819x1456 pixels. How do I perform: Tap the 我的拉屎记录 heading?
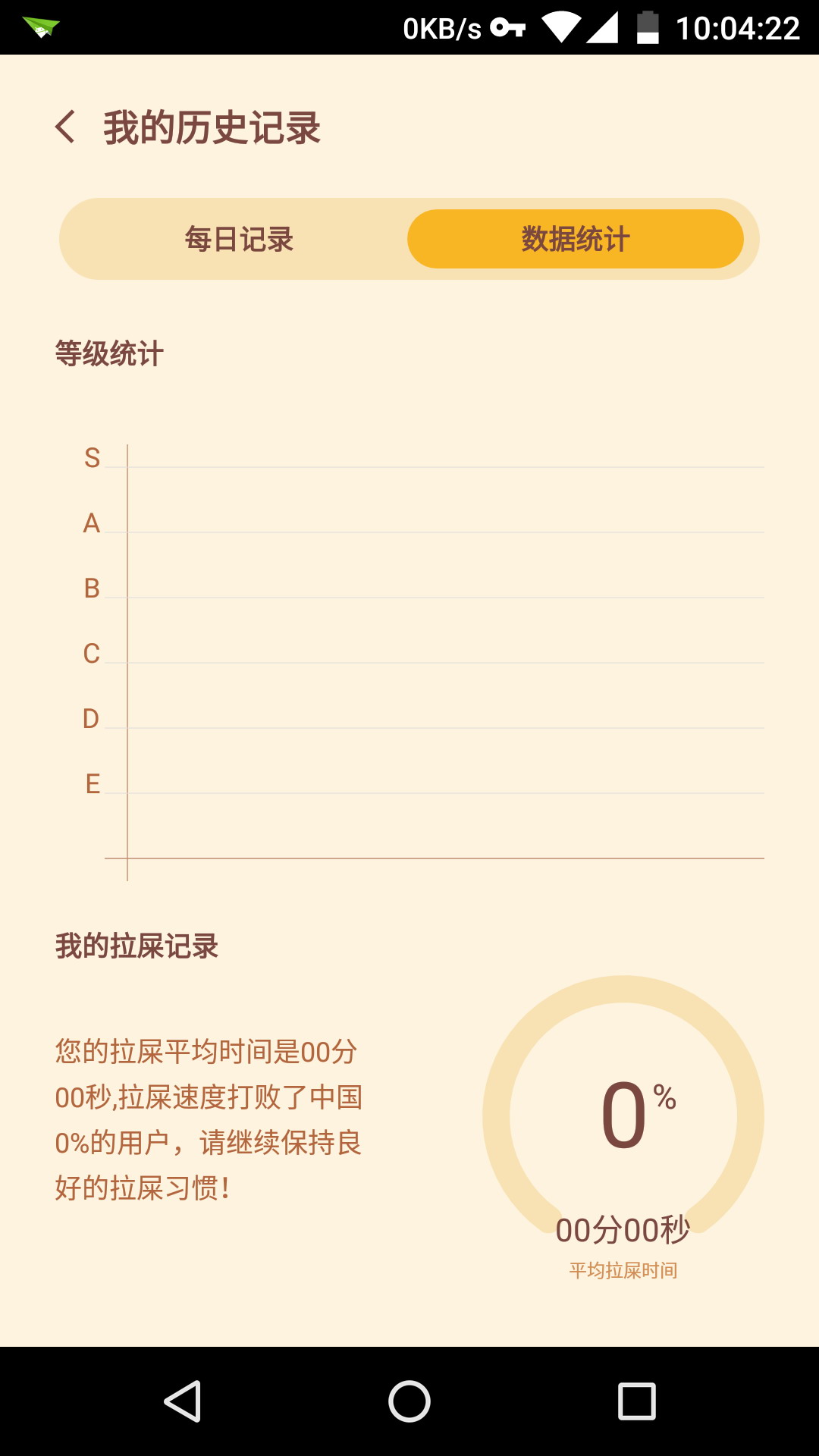(x=135, y=944)
